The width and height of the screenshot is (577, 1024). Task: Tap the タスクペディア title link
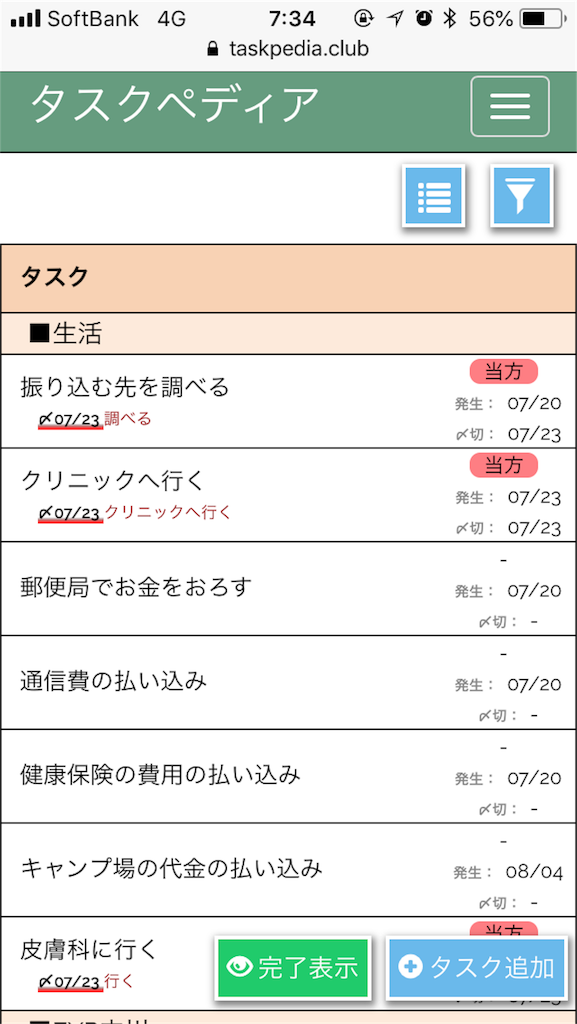pos(175,103)
